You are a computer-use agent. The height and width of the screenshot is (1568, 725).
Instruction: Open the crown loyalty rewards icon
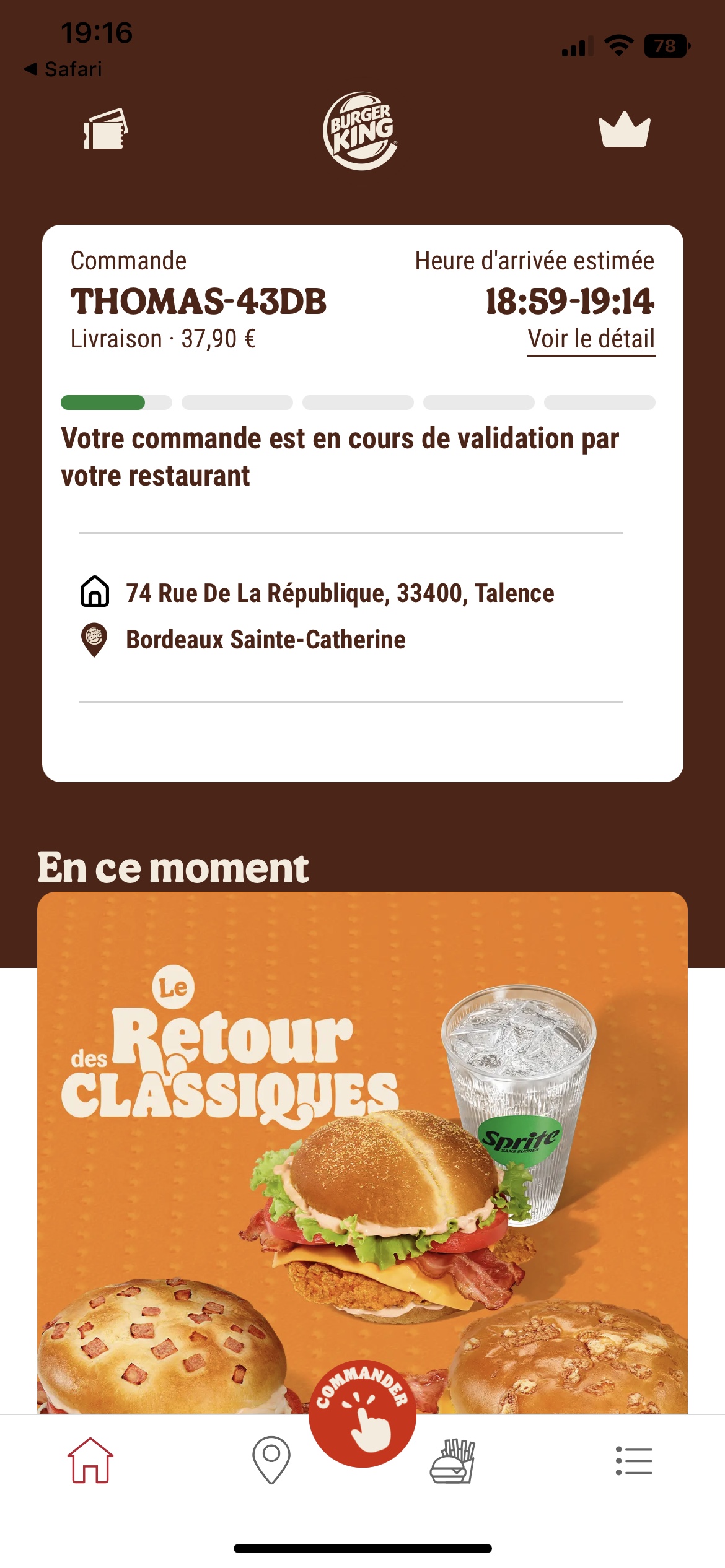(624, 130)
